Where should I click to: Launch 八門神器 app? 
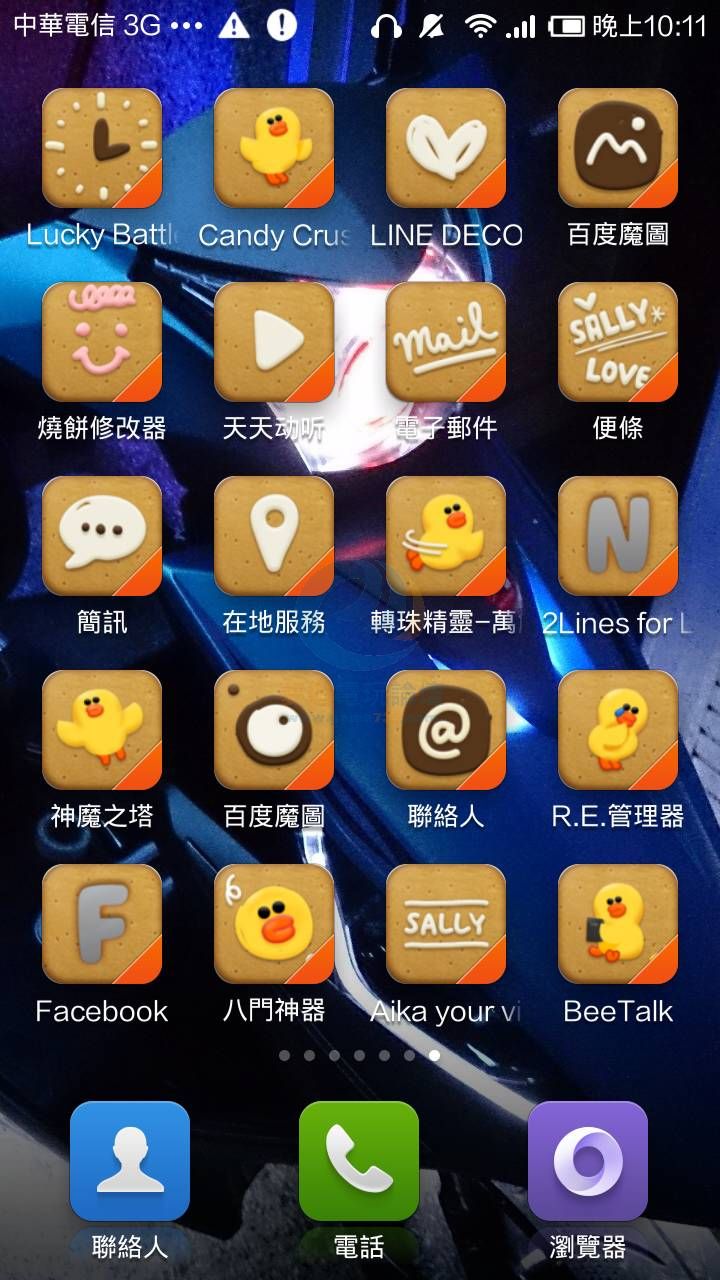pyautogui.click(x=274, y=924)
